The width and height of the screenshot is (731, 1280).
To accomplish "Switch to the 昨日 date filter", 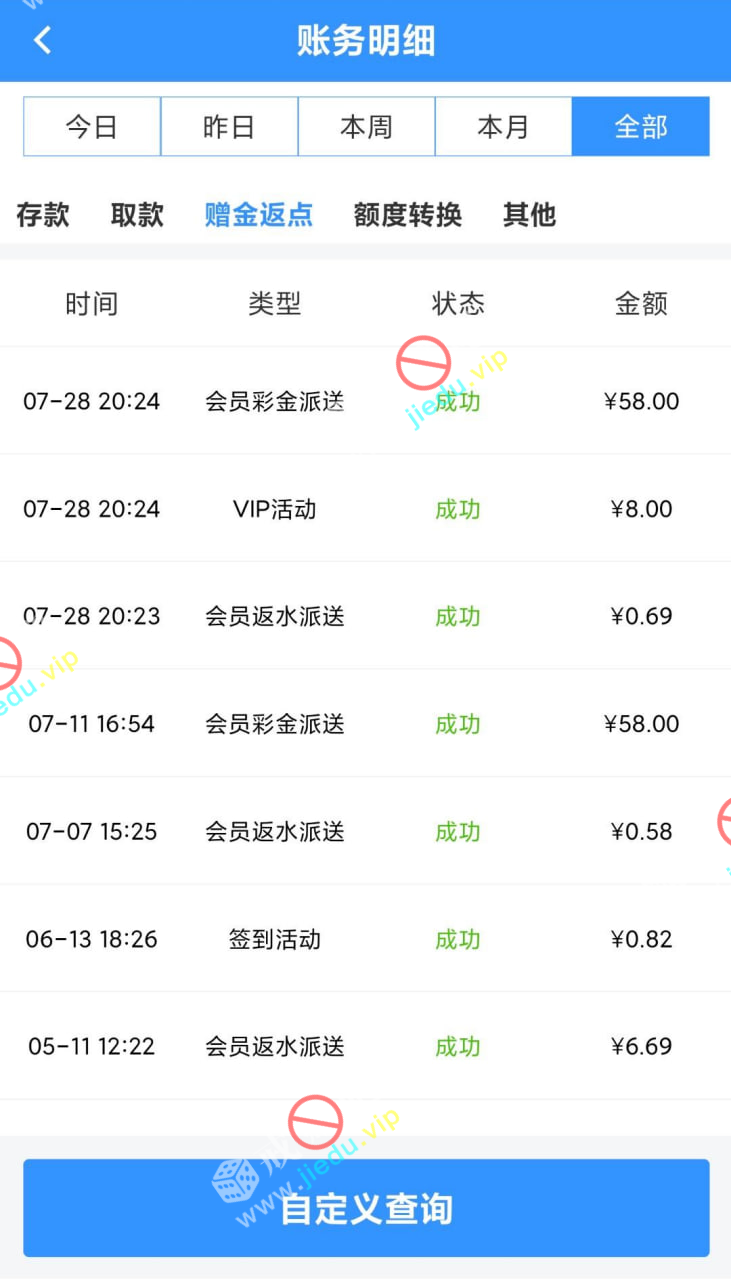I will pyautogui.click(x=229, y=127).
